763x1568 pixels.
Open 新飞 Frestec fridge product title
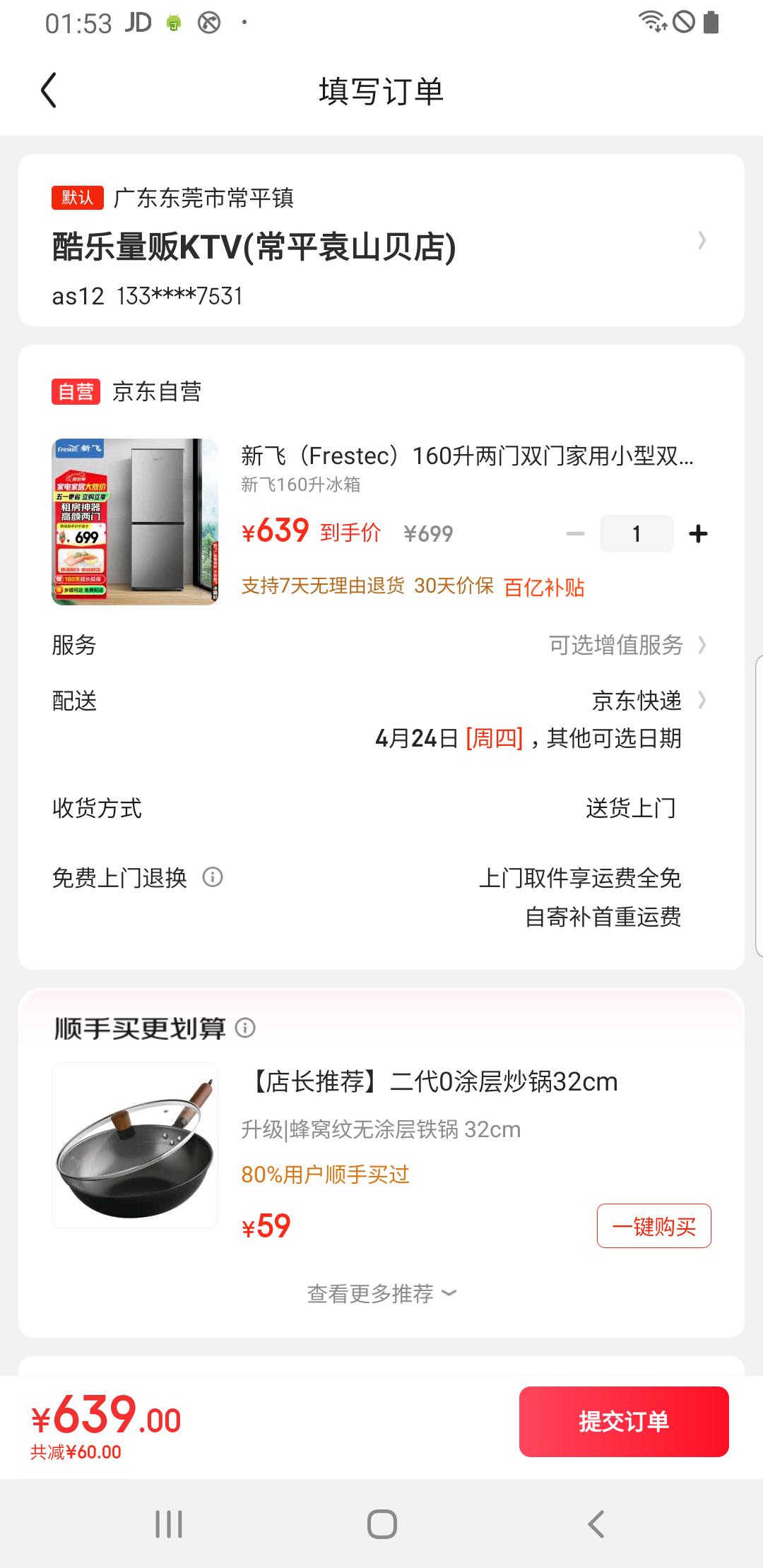466,457
